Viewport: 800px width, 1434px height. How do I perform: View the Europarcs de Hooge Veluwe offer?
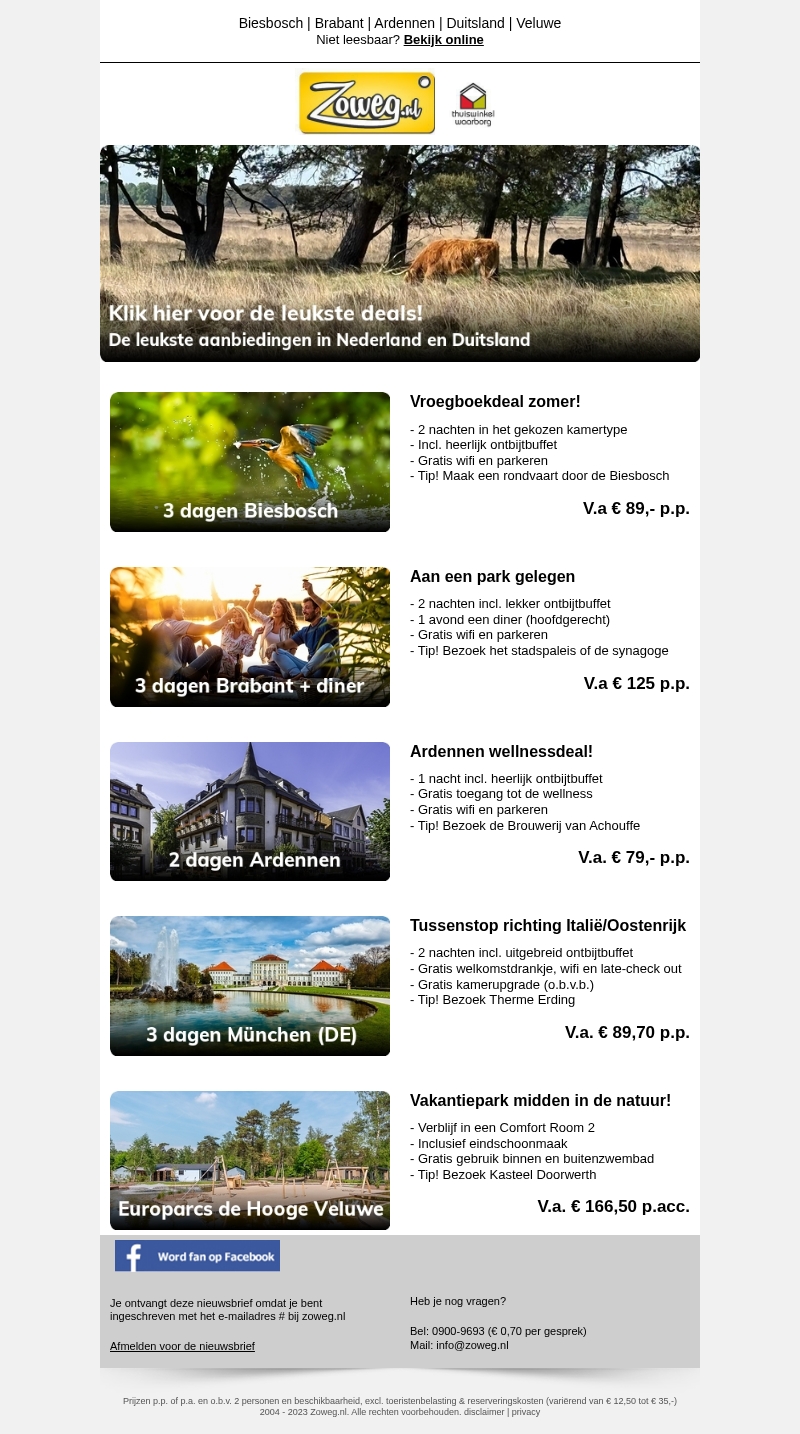tap(250, 1160)
